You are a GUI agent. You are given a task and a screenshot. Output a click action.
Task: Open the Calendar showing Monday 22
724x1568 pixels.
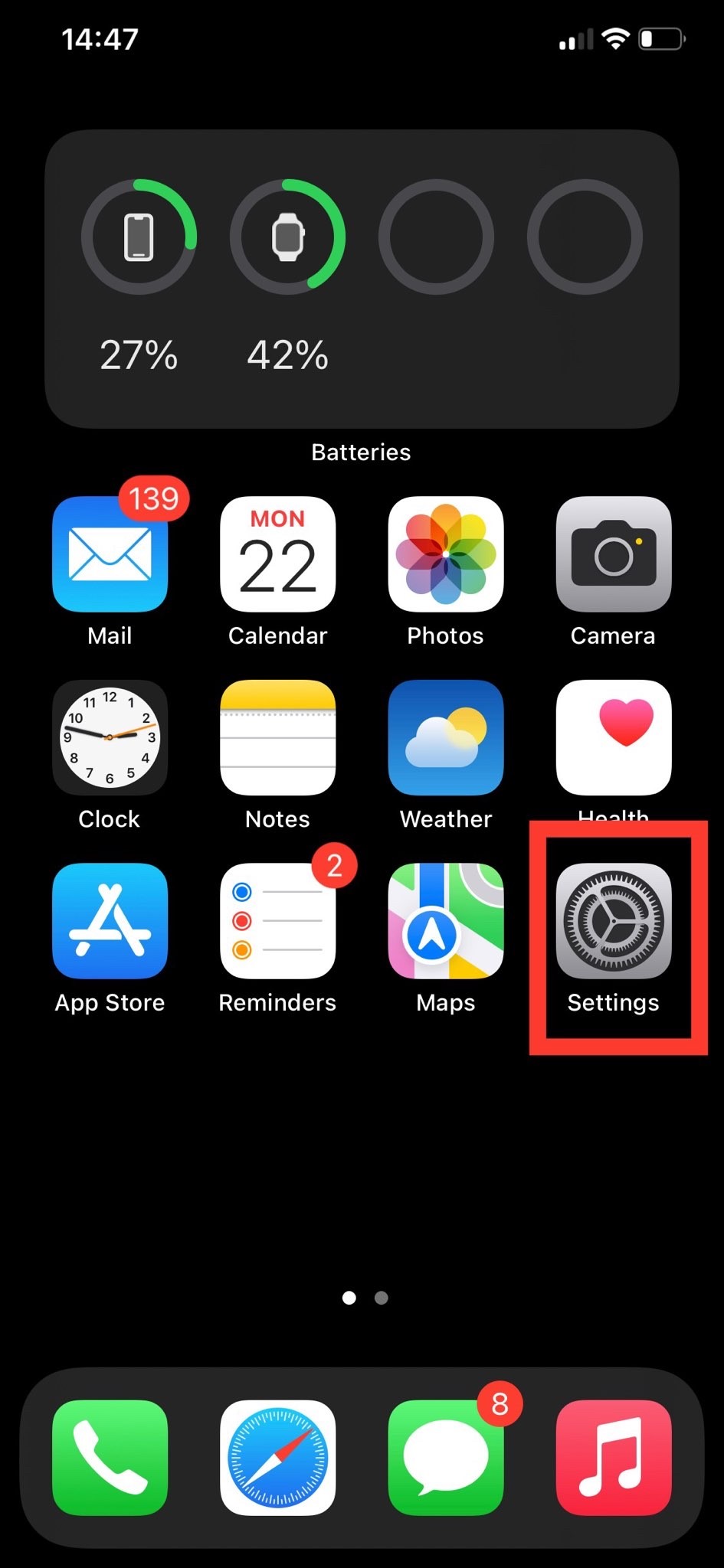[277, 555]
